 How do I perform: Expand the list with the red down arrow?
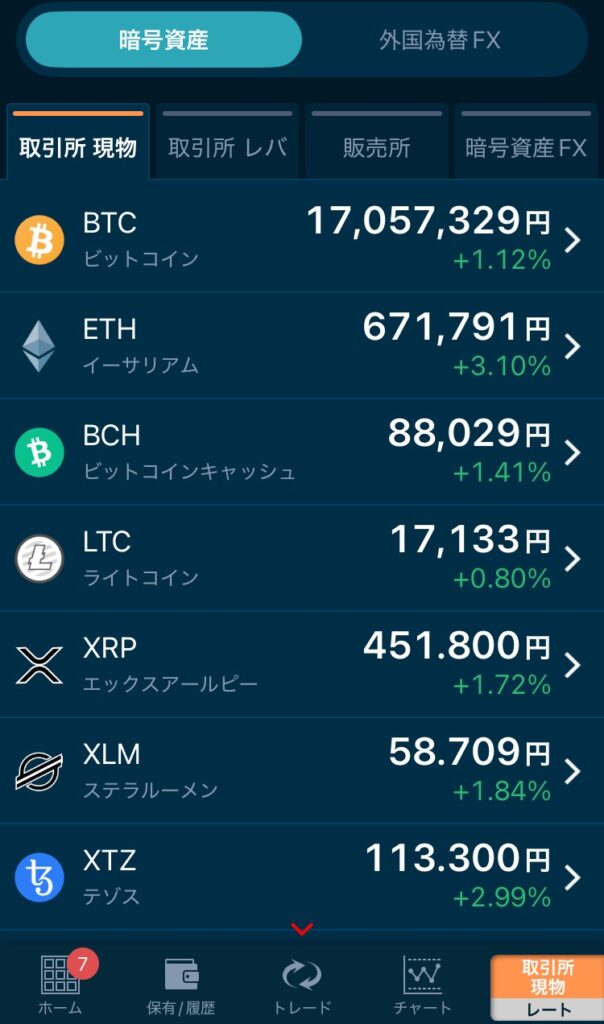pyautogui.click(x=302, y=929)
